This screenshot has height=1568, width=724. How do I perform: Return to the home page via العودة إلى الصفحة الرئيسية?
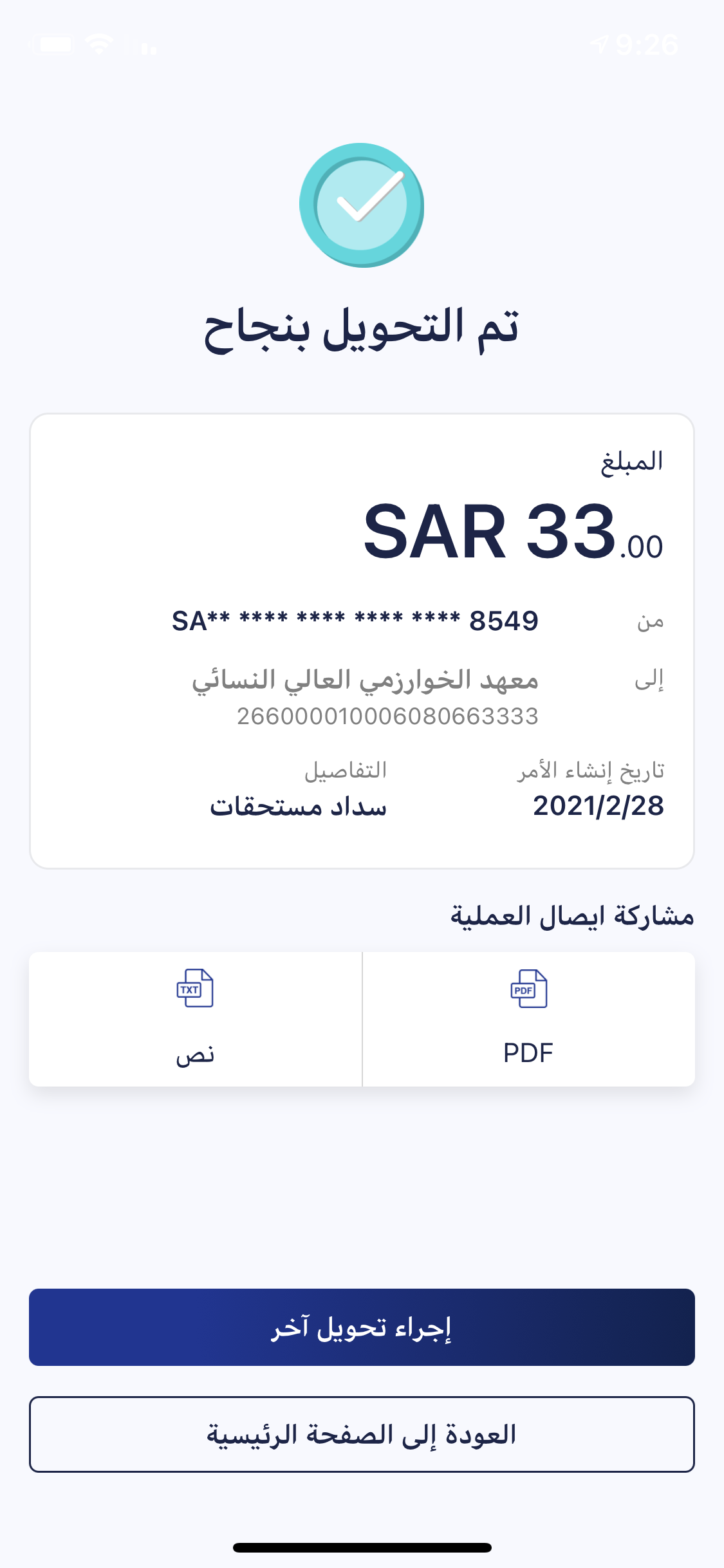(x=362, y=1433)
